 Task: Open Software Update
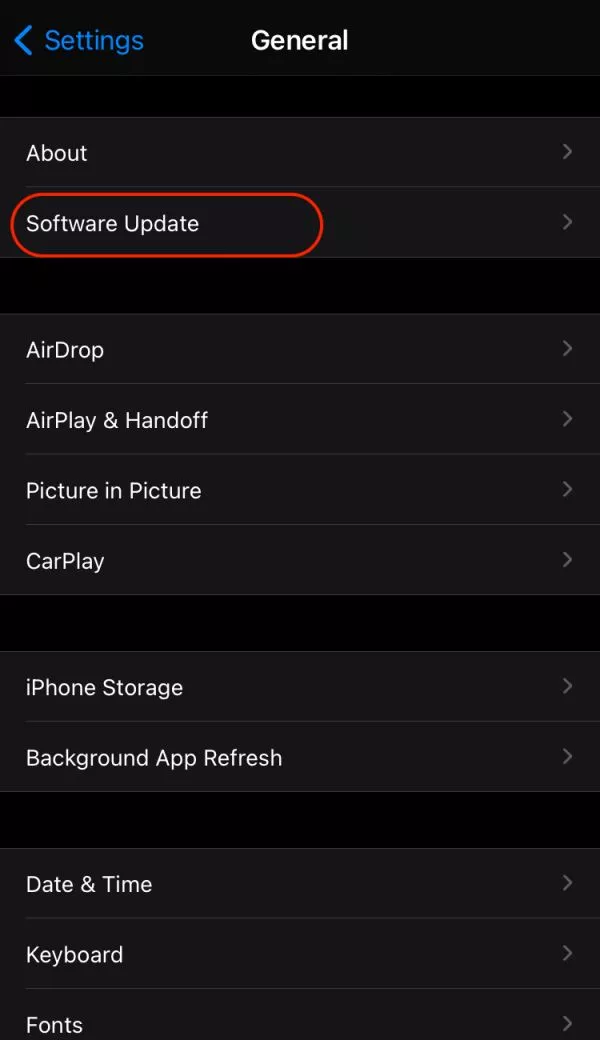pos(300,222)
